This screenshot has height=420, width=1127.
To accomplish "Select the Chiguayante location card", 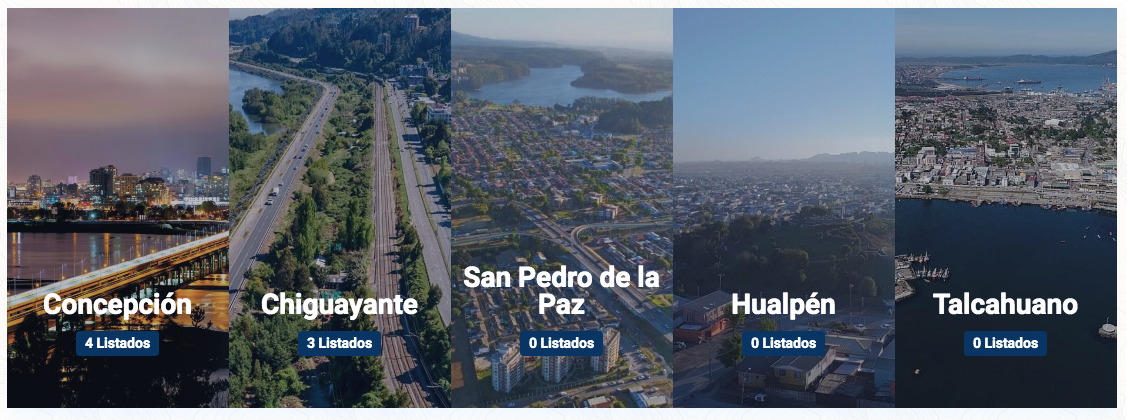I will tap(339, 304).
